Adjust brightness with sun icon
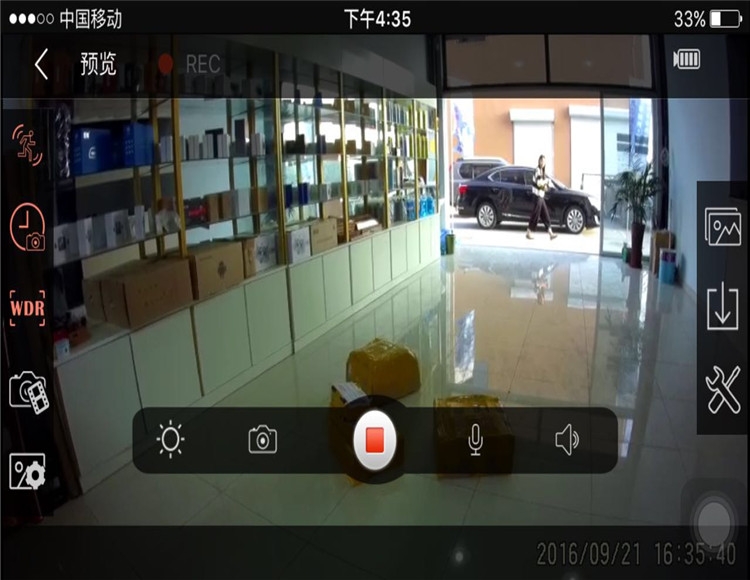Viewport: 750px width, 580px height. pyautogui.click(x=171, y=439)
